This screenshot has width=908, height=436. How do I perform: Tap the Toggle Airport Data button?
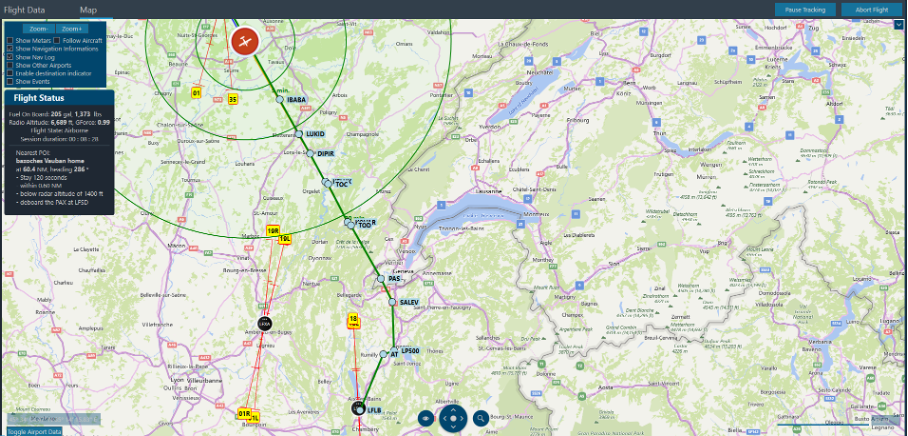click(x=35, y=431)
